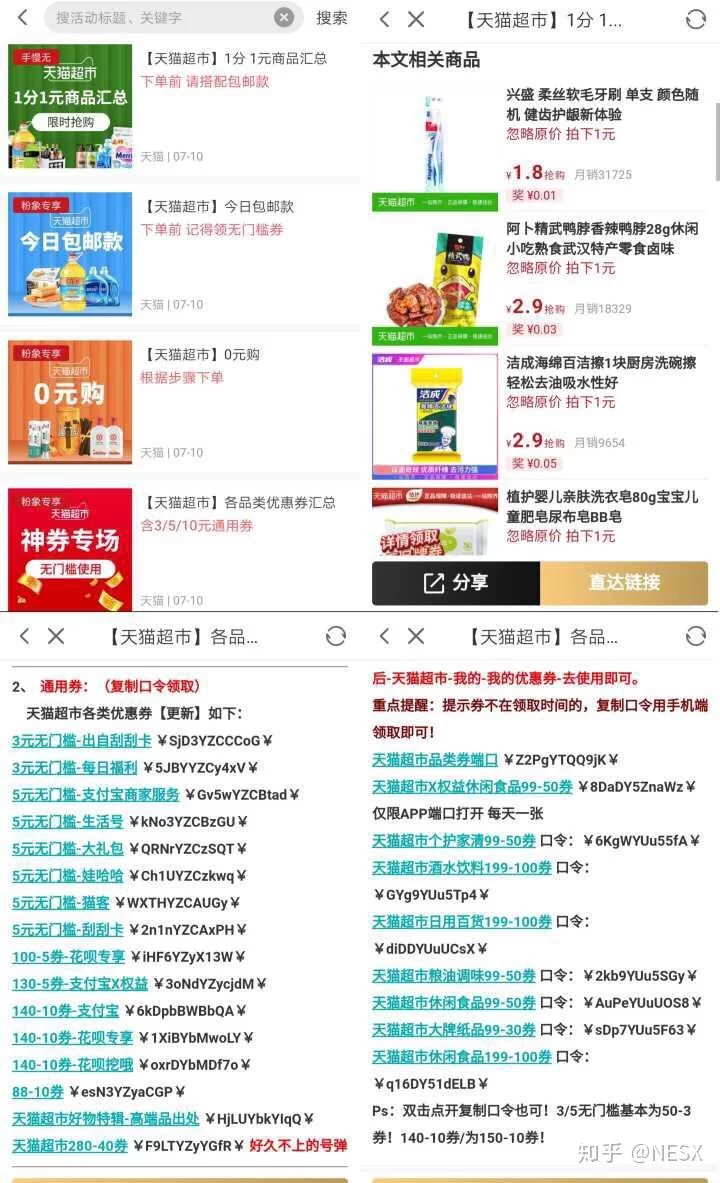Viewport: 720px width, 1183px height.
Task: Close the bottom-left 各品类 coupon panel
Action: click(x=56, y=636)
